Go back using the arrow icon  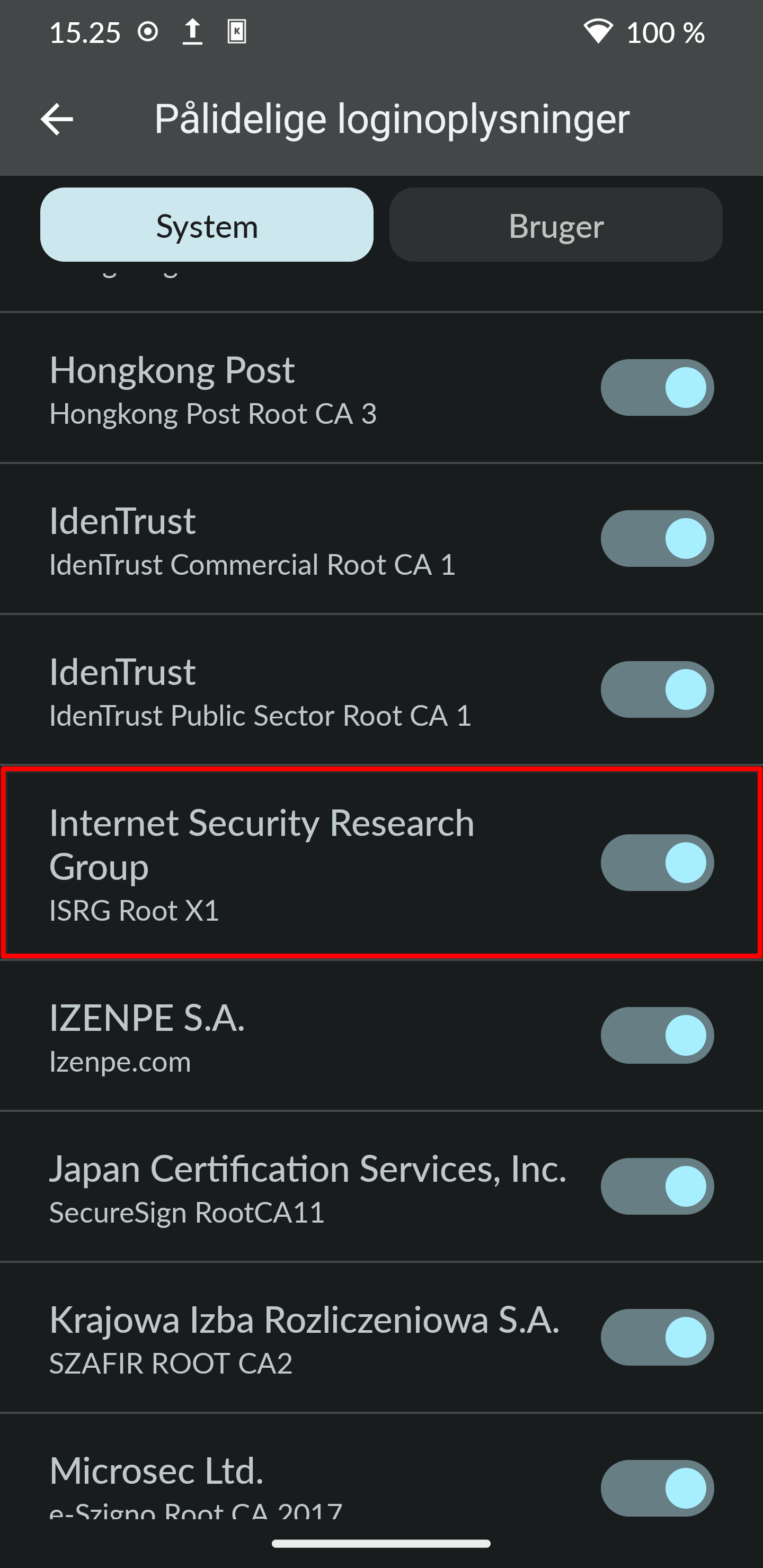pos(57,119)
